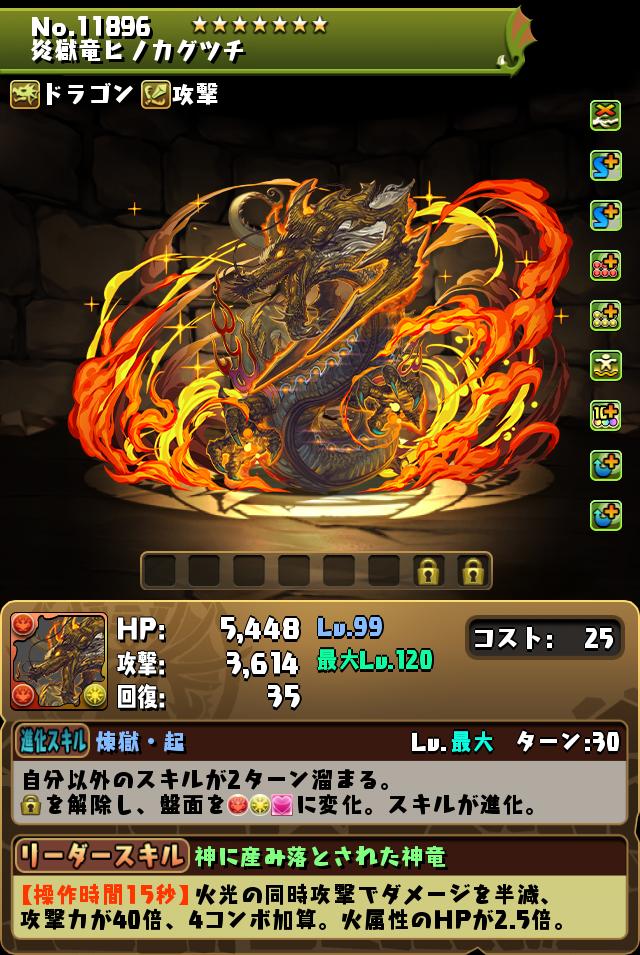
Task: Tap the monster portrait thumbnail
Action: 59,662
